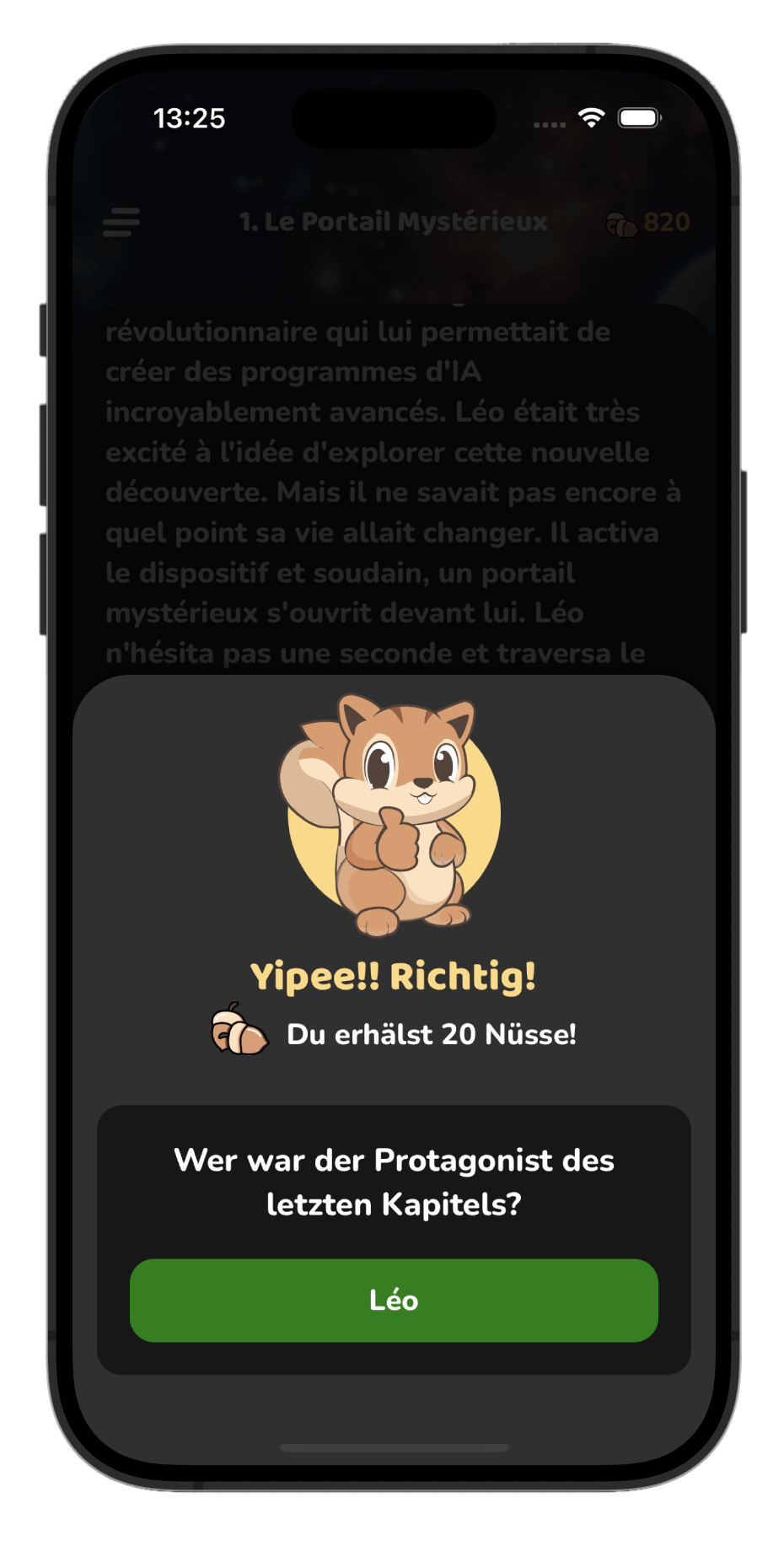
Task: Open the hamburger menu
Action: (121, 223)
